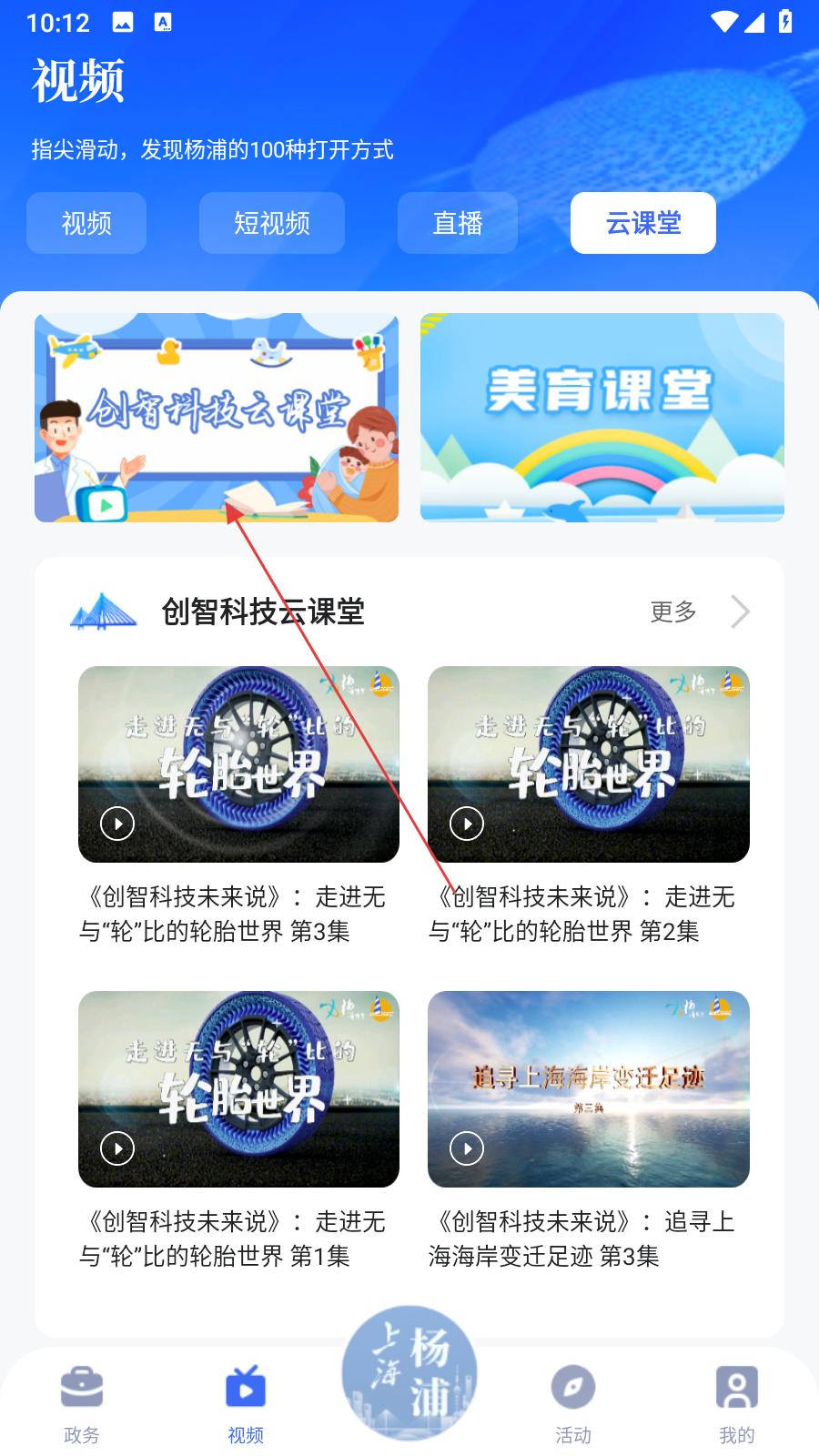Select the 云课堂 chip
The width and height of the screenshot is (819, 1456).
(x=642, y=223)
